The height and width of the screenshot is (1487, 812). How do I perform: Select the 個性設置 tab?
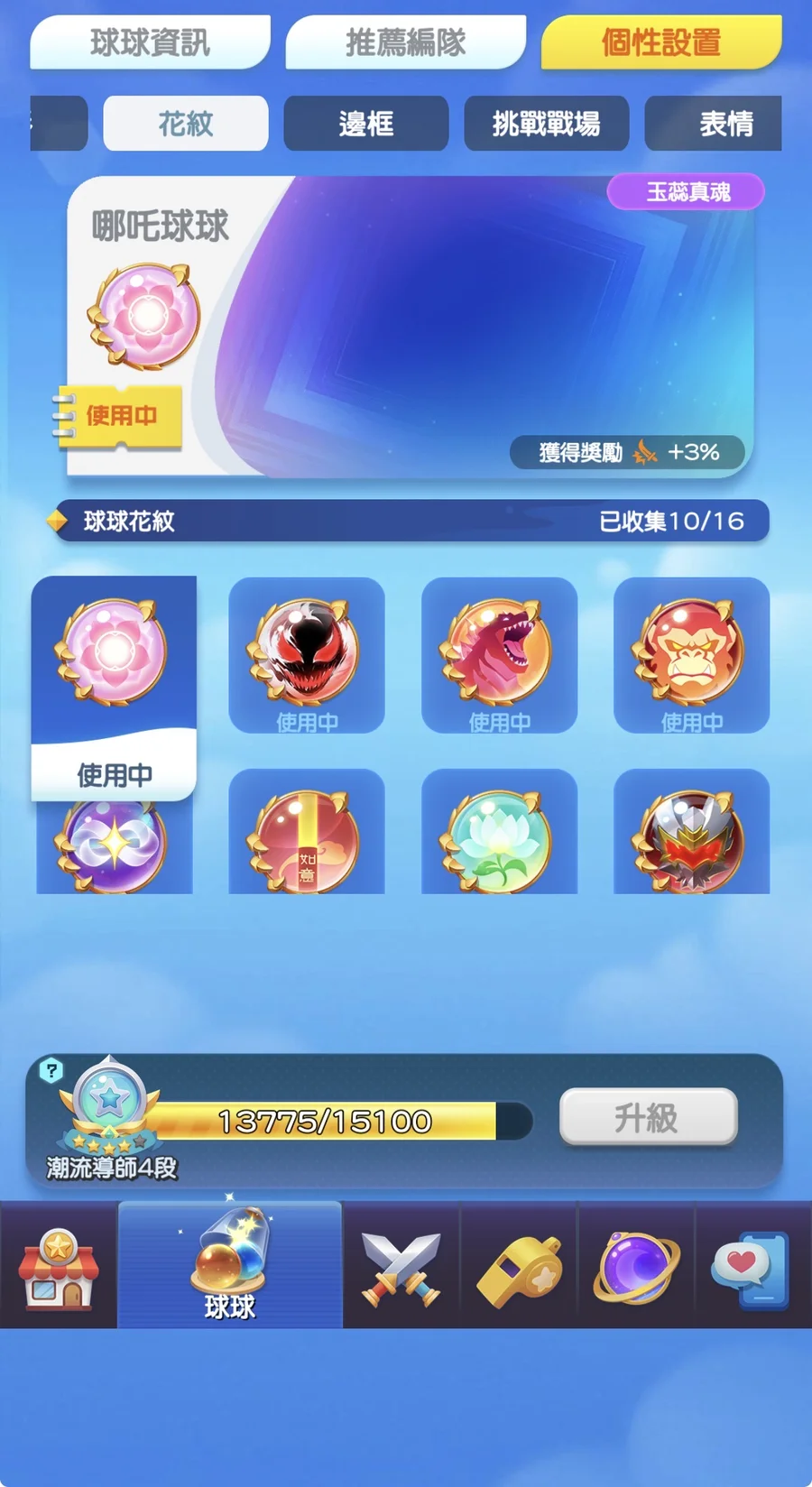coord(660,42)
